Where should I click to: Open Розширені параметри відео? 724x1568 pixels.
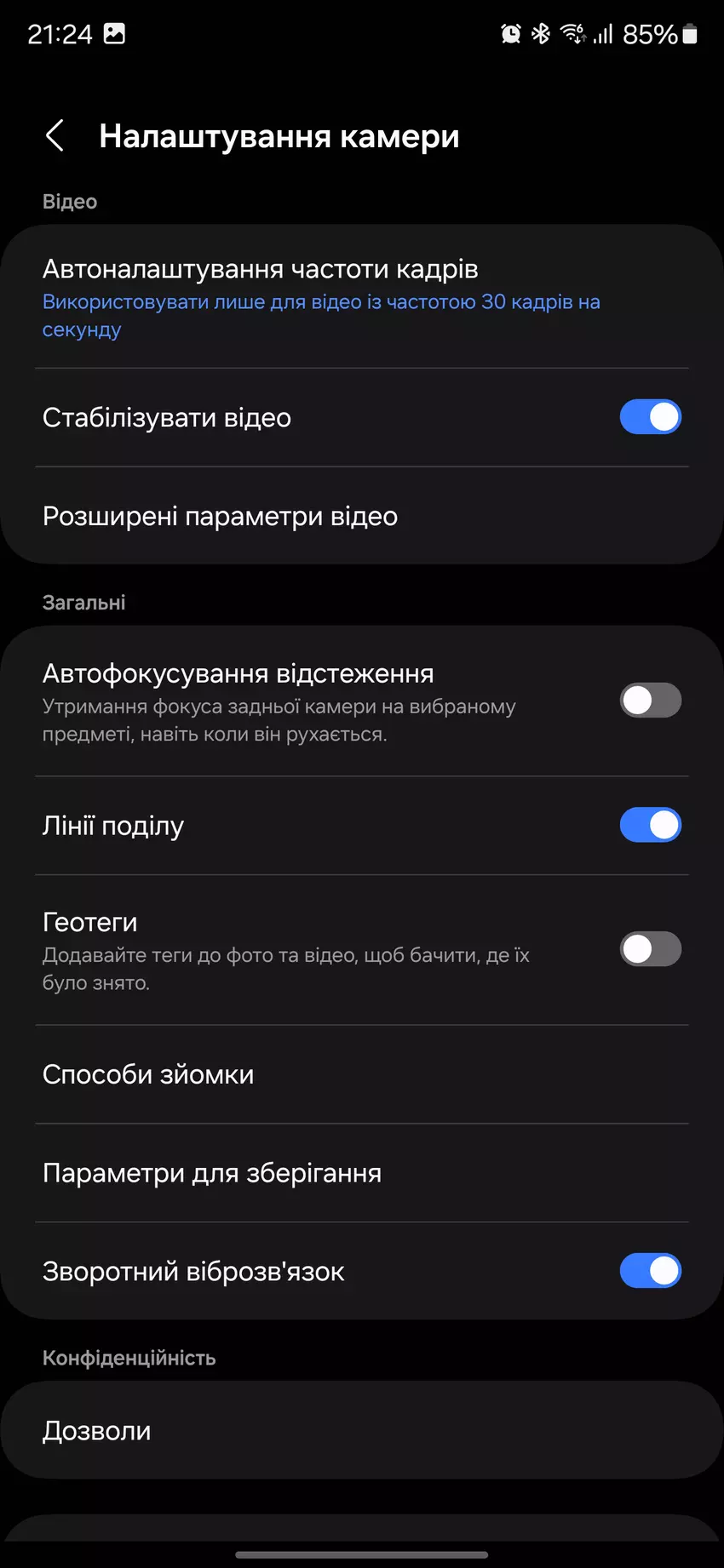220,517
